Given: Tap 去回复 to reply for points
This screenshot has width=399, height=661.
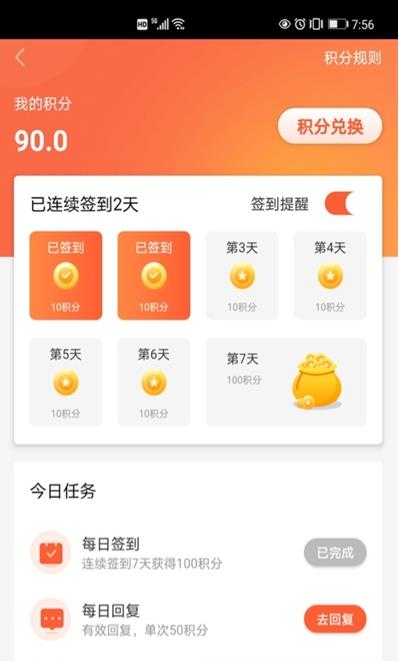Looking at the screenshot, I should (335, 619).
